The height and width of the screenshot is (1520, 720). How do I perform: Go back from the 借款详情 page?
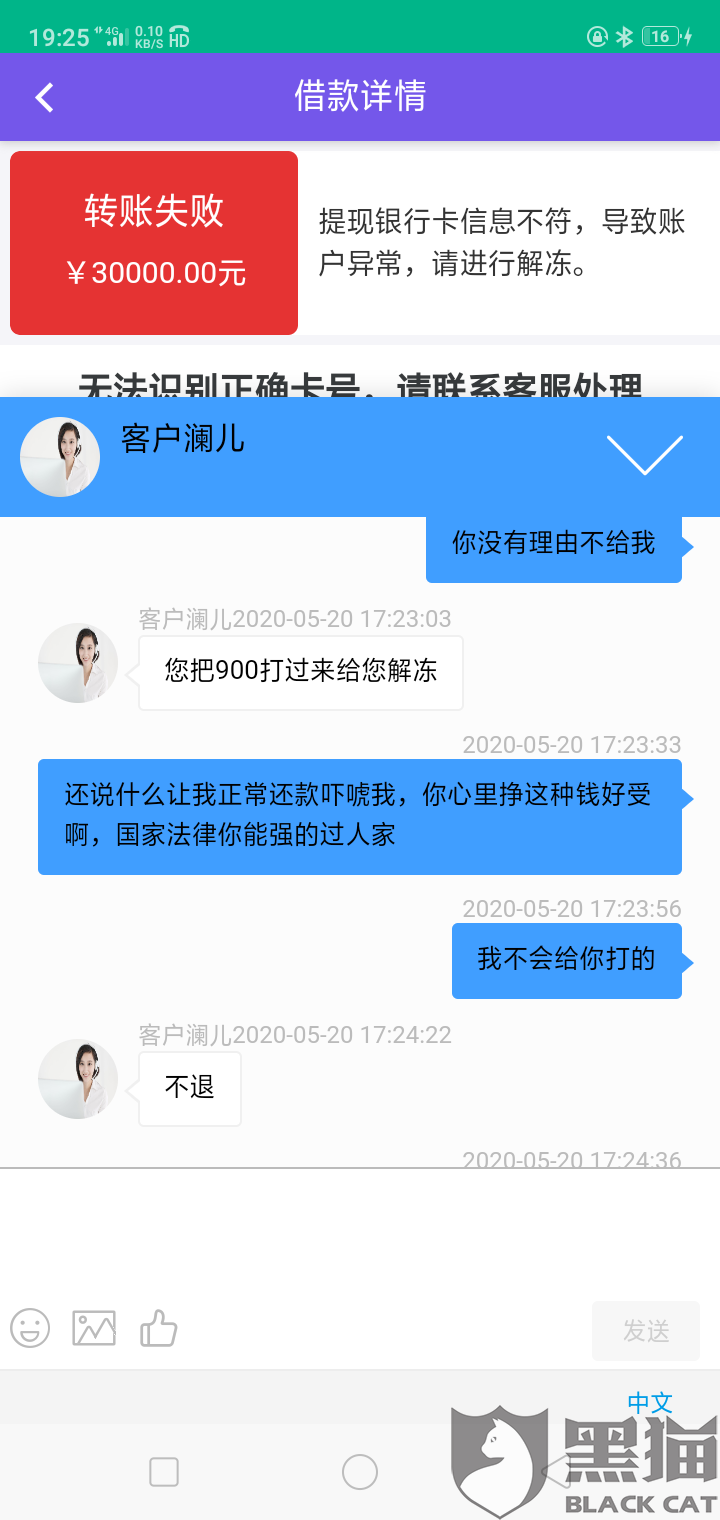coord(44,97)
